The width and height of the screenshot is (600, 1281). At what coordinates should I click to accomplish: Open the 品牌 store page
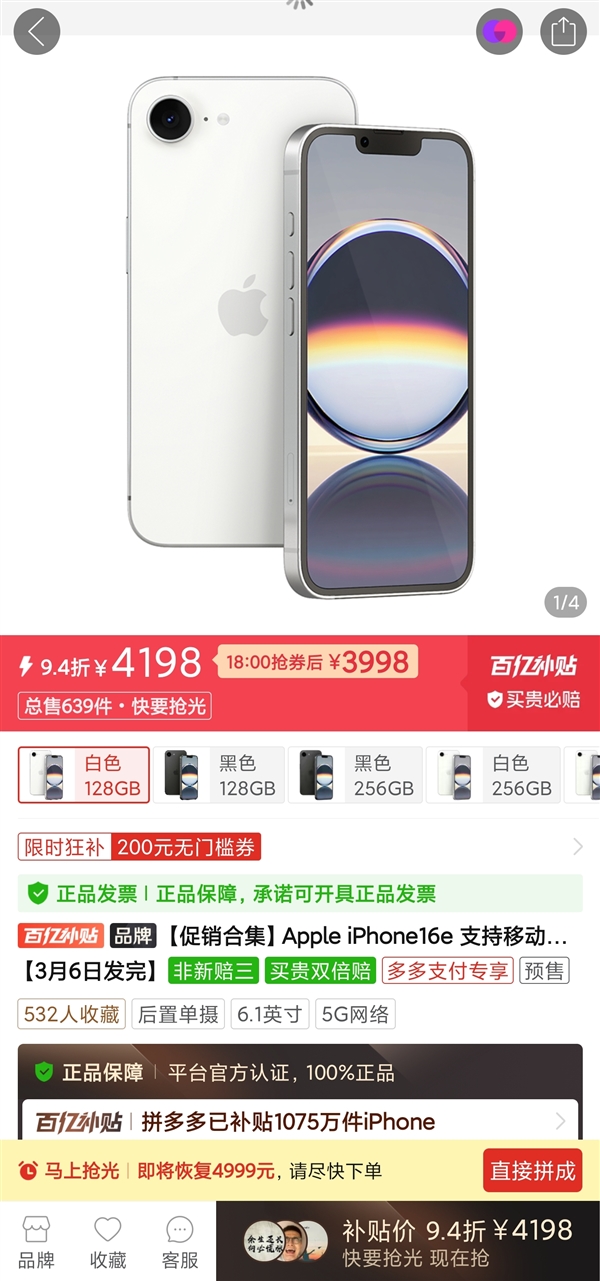point(37,1241)
